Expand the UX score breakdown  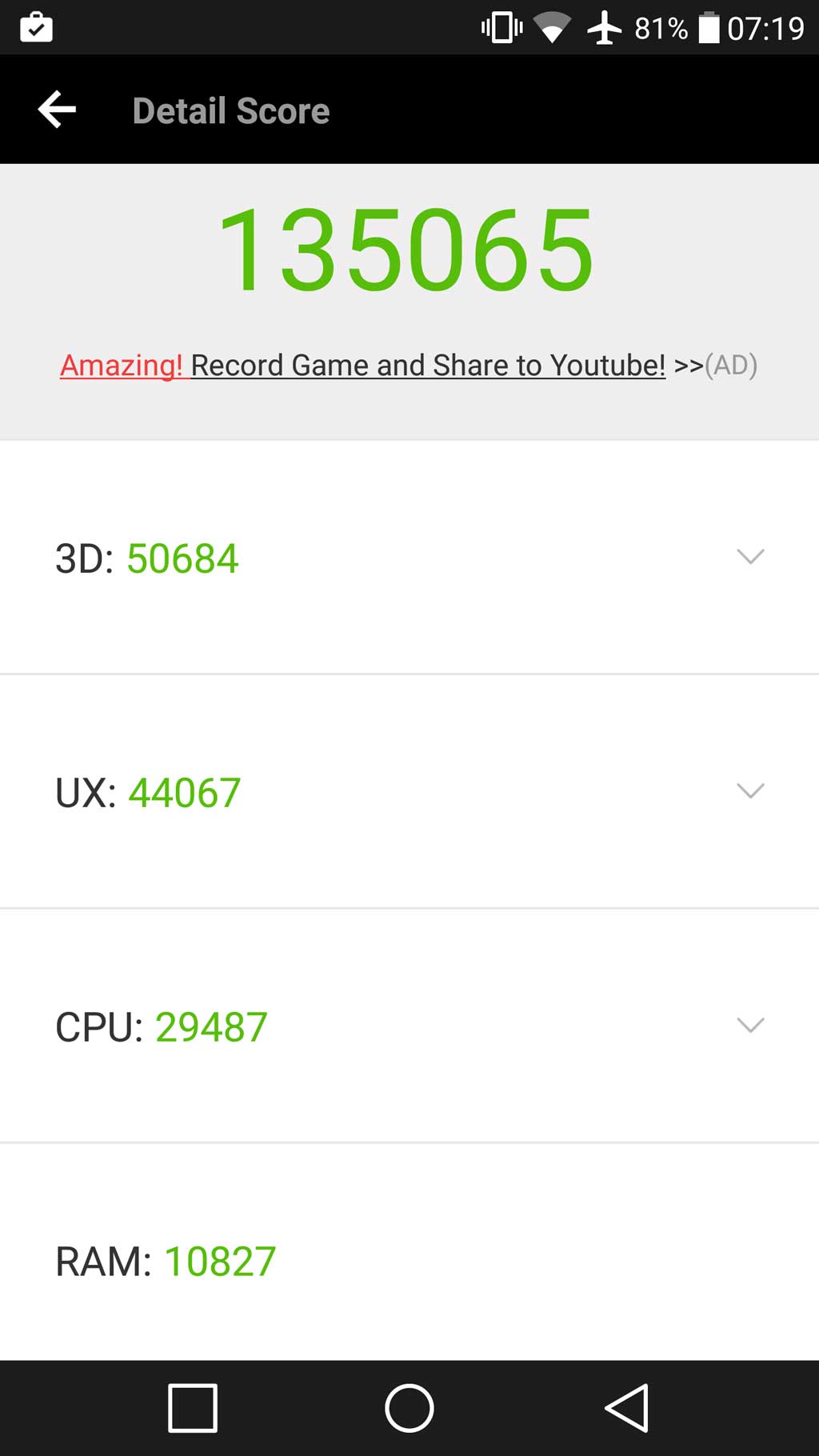pos(749,791)
